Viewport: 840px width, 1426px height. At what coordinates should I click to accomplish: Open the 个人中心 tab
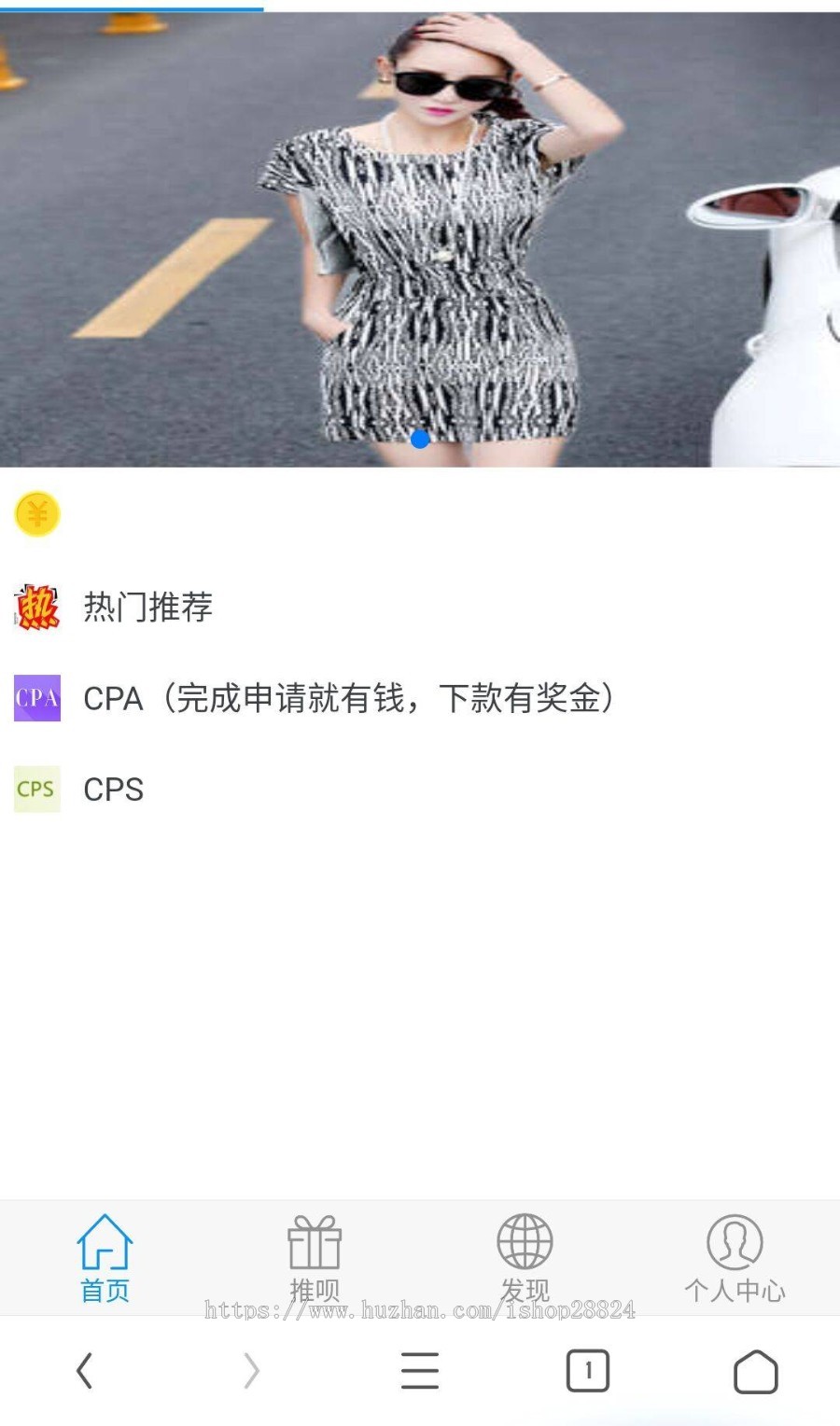tap(735, 1257)
